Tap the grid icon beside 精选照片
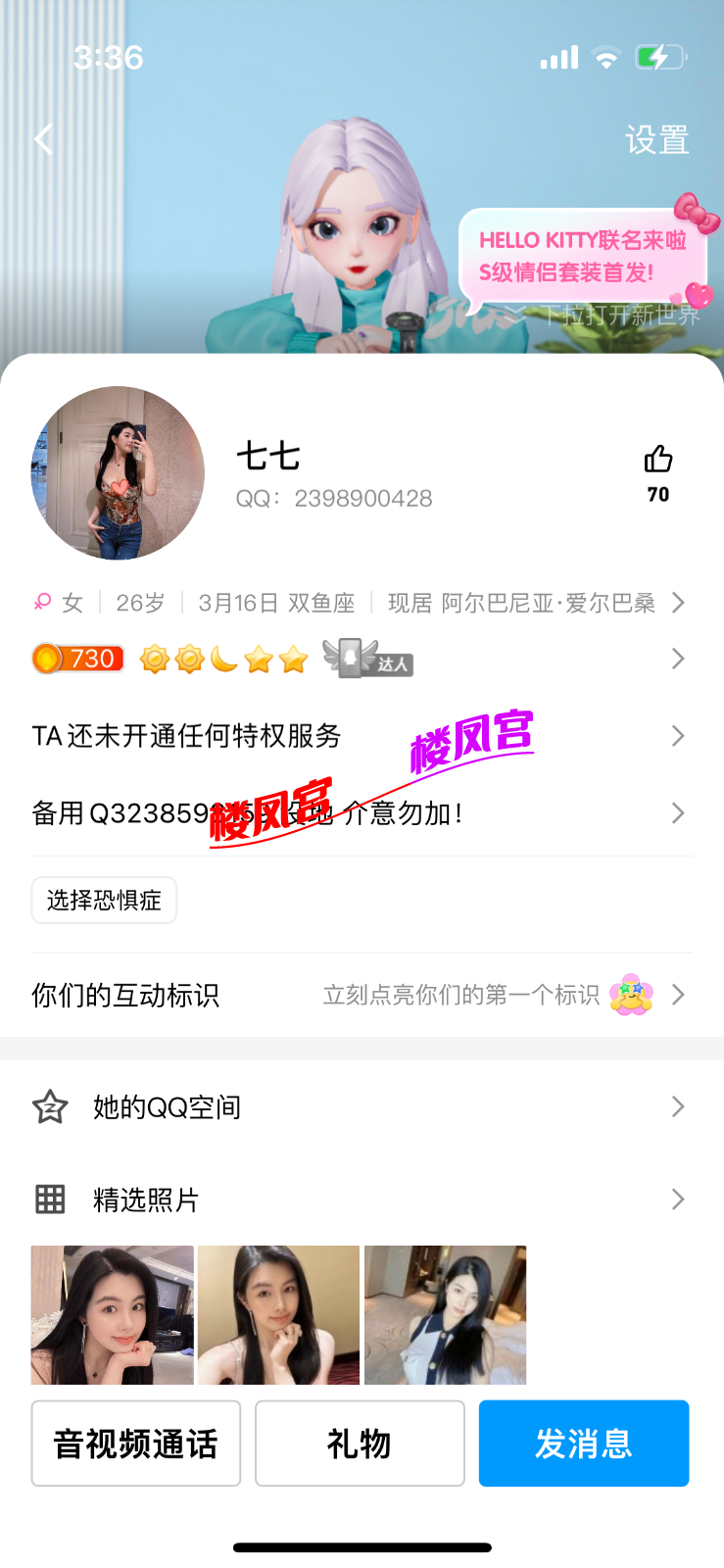This screenshot has height=1568, width=724. pyautogui.click(x=50, y=1199)
